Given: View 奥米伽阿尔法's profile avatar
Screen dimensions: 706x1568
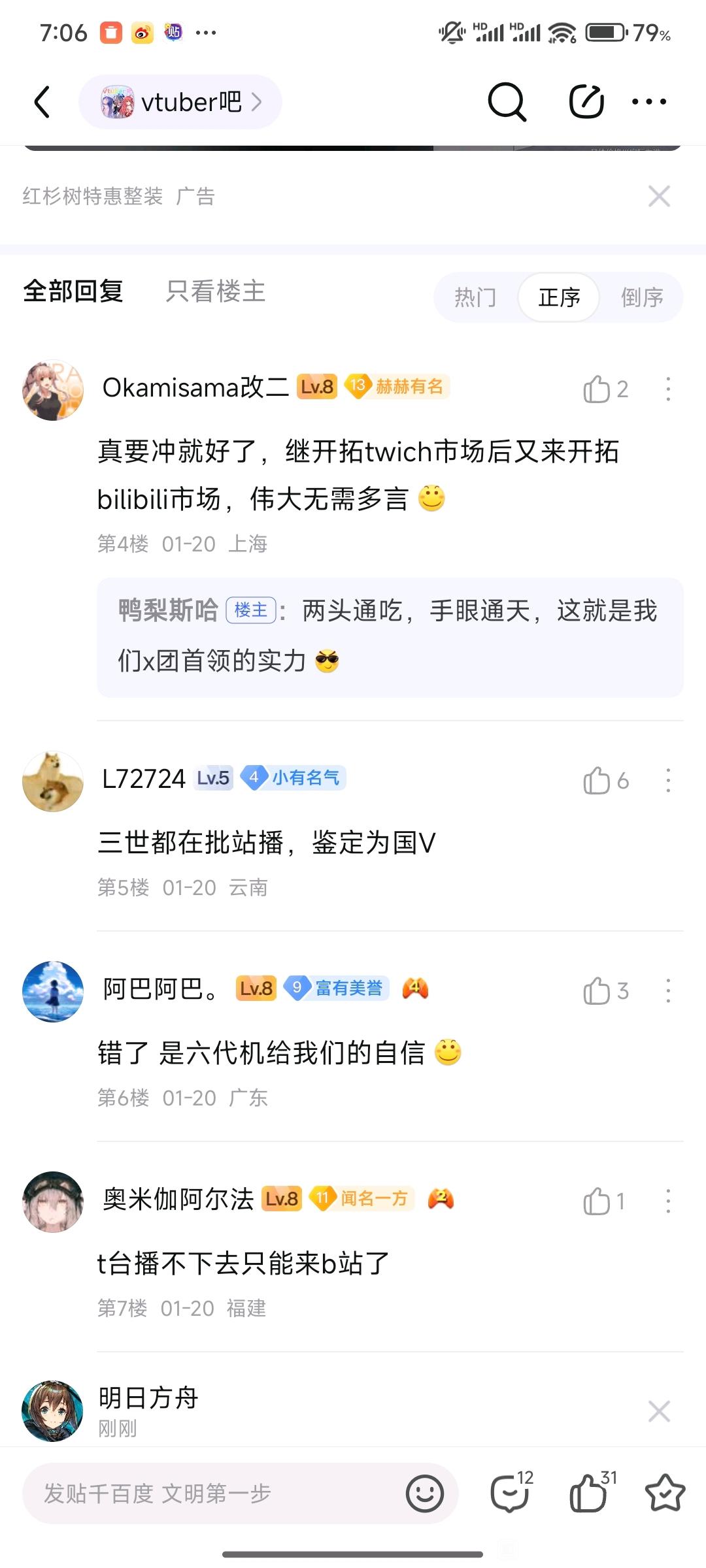Looking at the screenshot, I should click(53, 1201).
